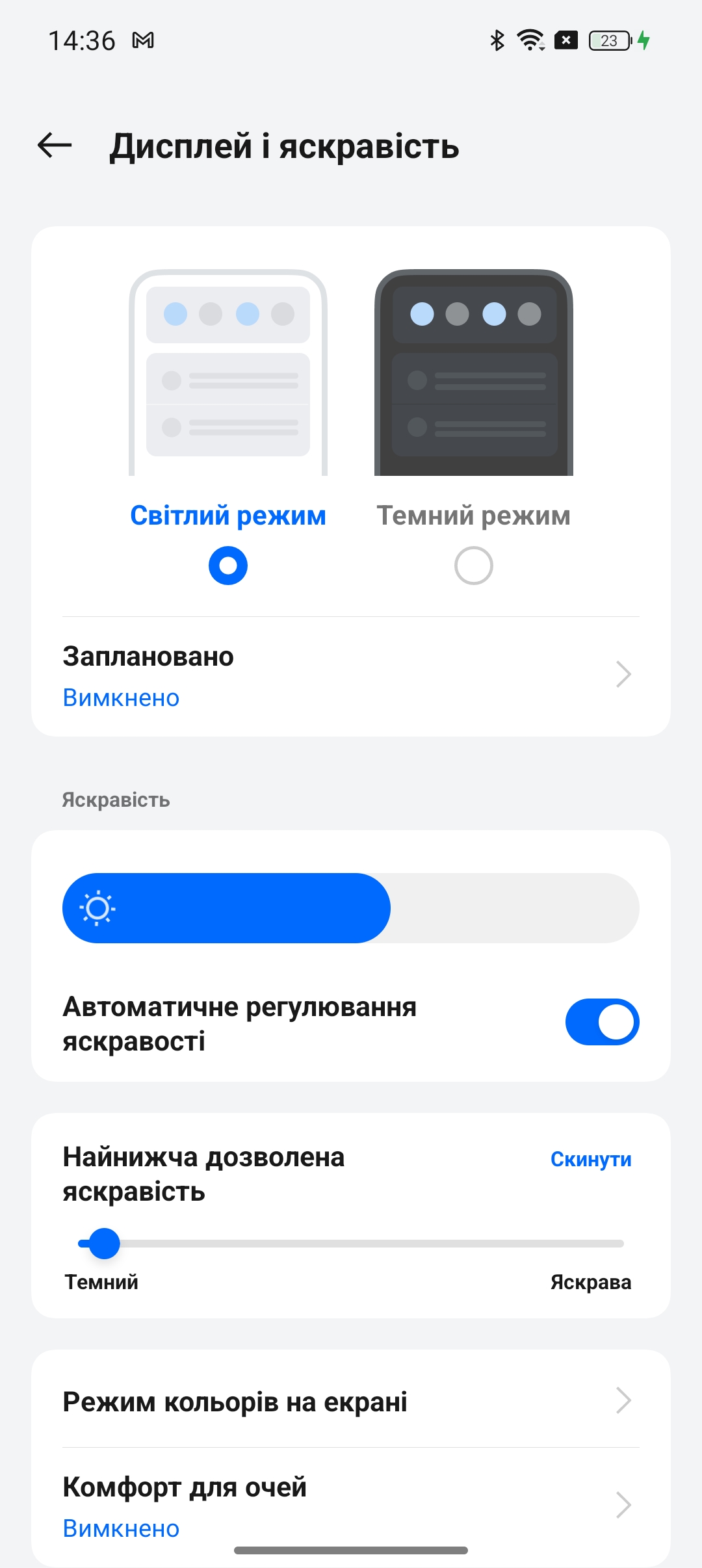Image resolution: width=702 pixels, height=1568 pixels.
Task: Tap the brightness slider bar
Action: pyautogui.click(x=351, y=908)
